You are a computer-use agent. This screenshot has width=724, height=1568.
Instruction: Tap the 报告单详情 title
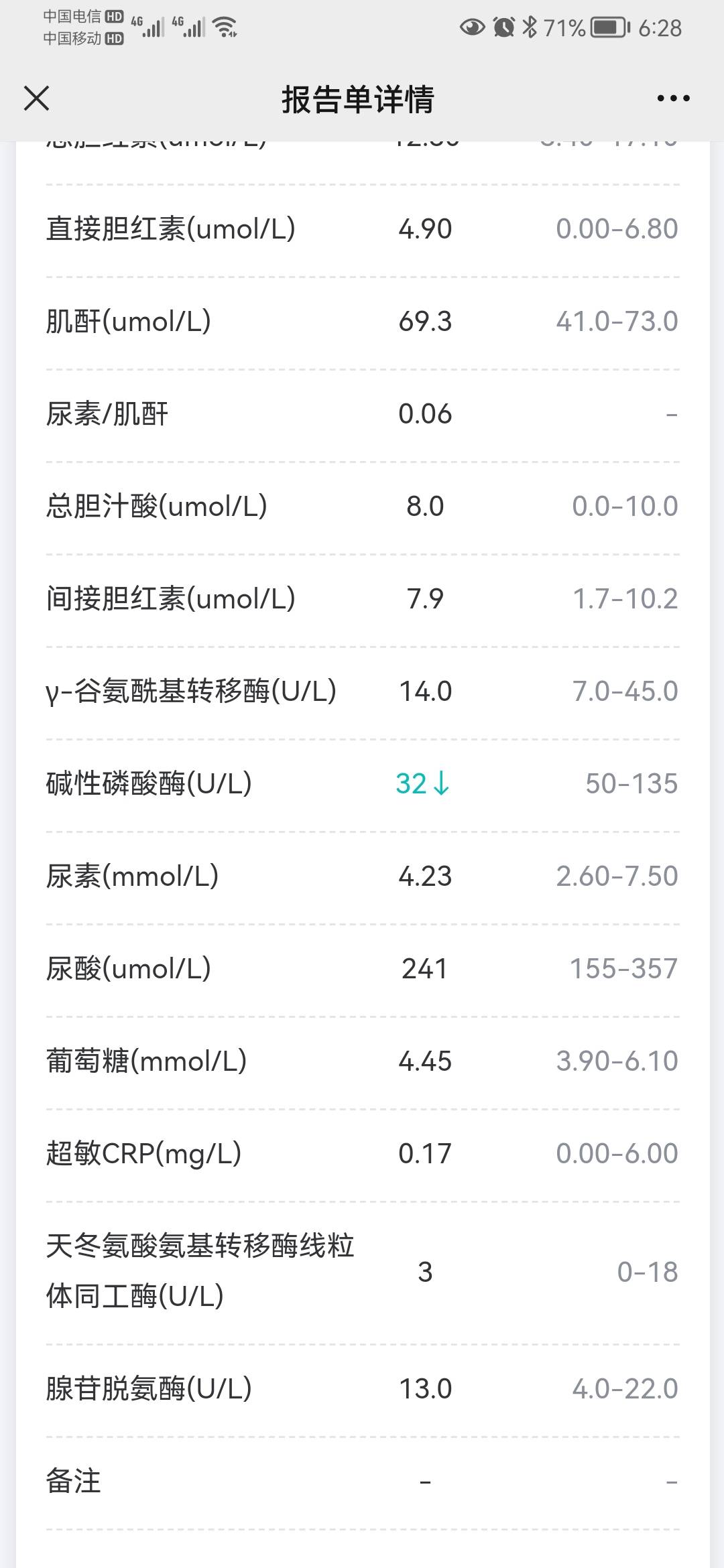pos(359,99)
